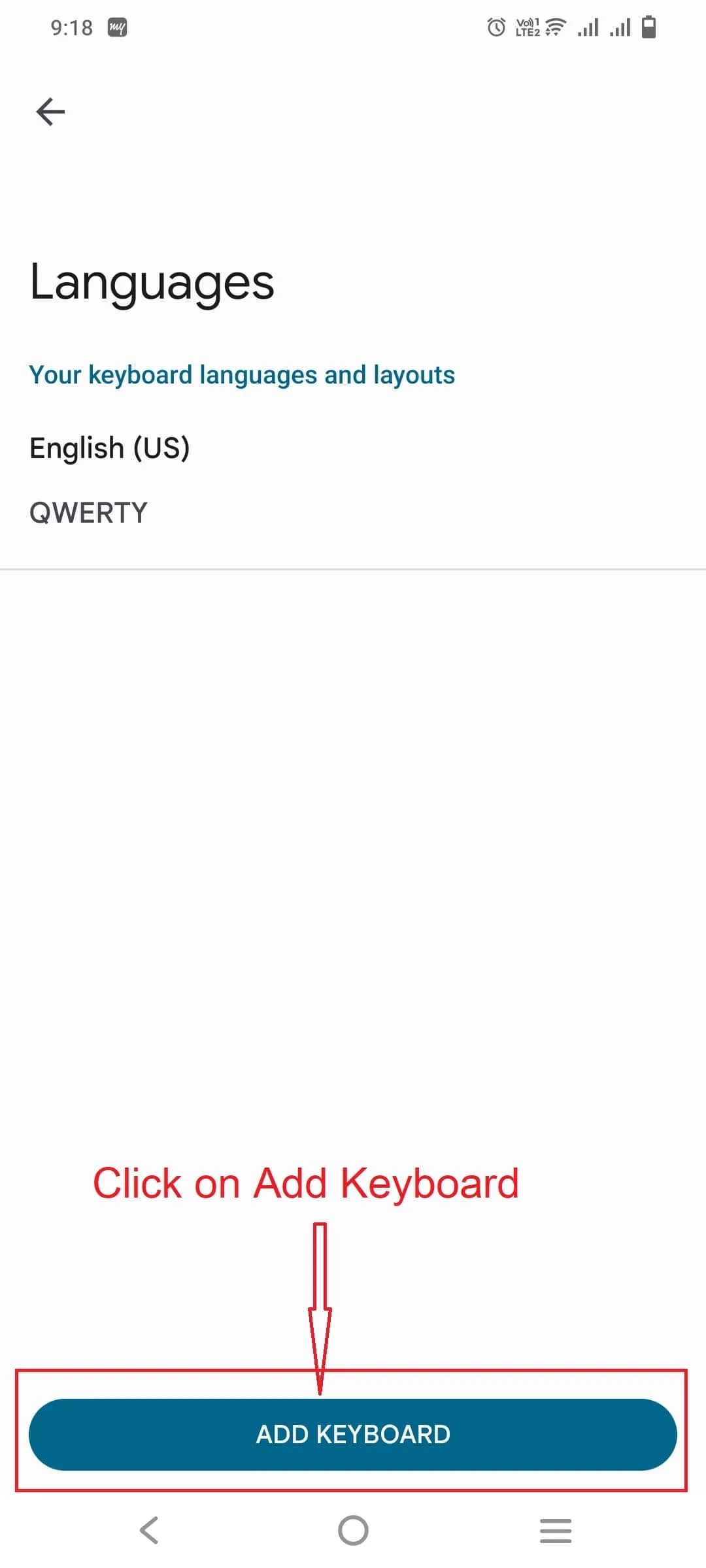Tap the 'my' notification icon near the clock
The image size is (706, 1568).
(118, 27)
